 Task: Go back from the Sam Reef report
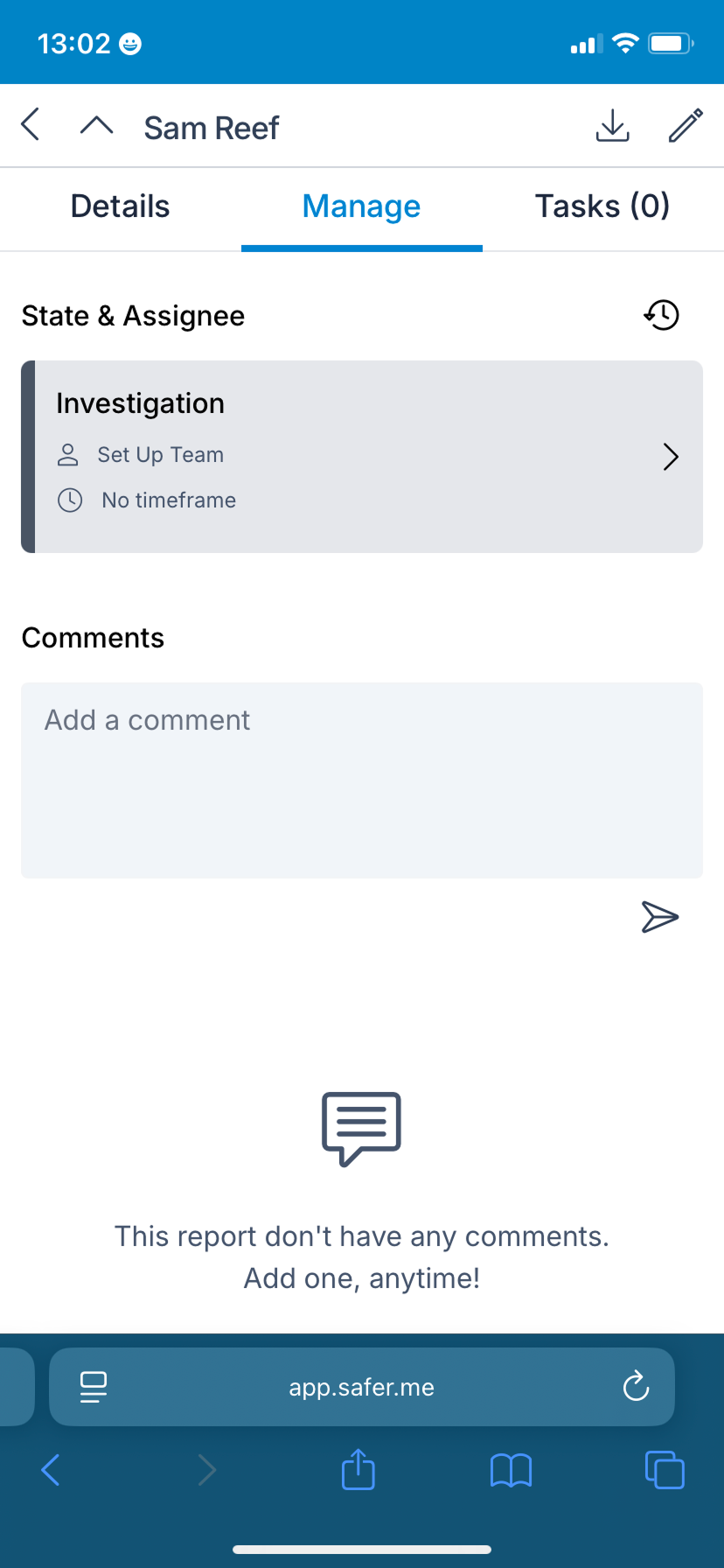point(31,124)
